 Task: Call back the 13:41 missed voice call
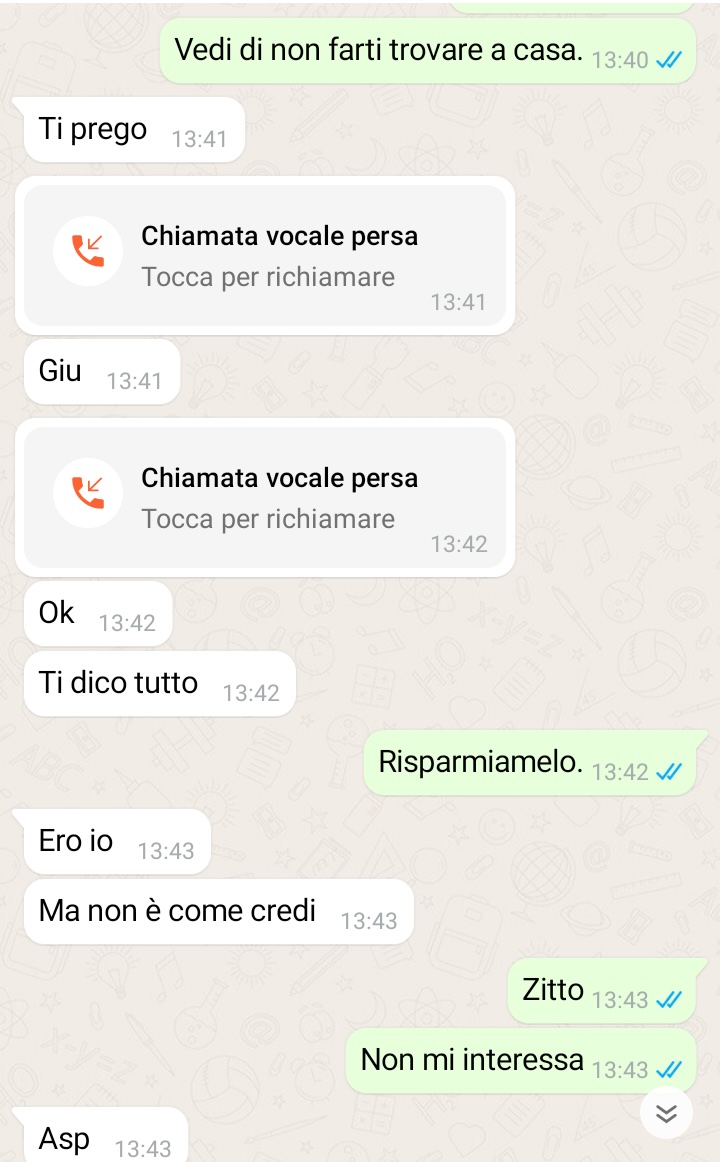265,256
